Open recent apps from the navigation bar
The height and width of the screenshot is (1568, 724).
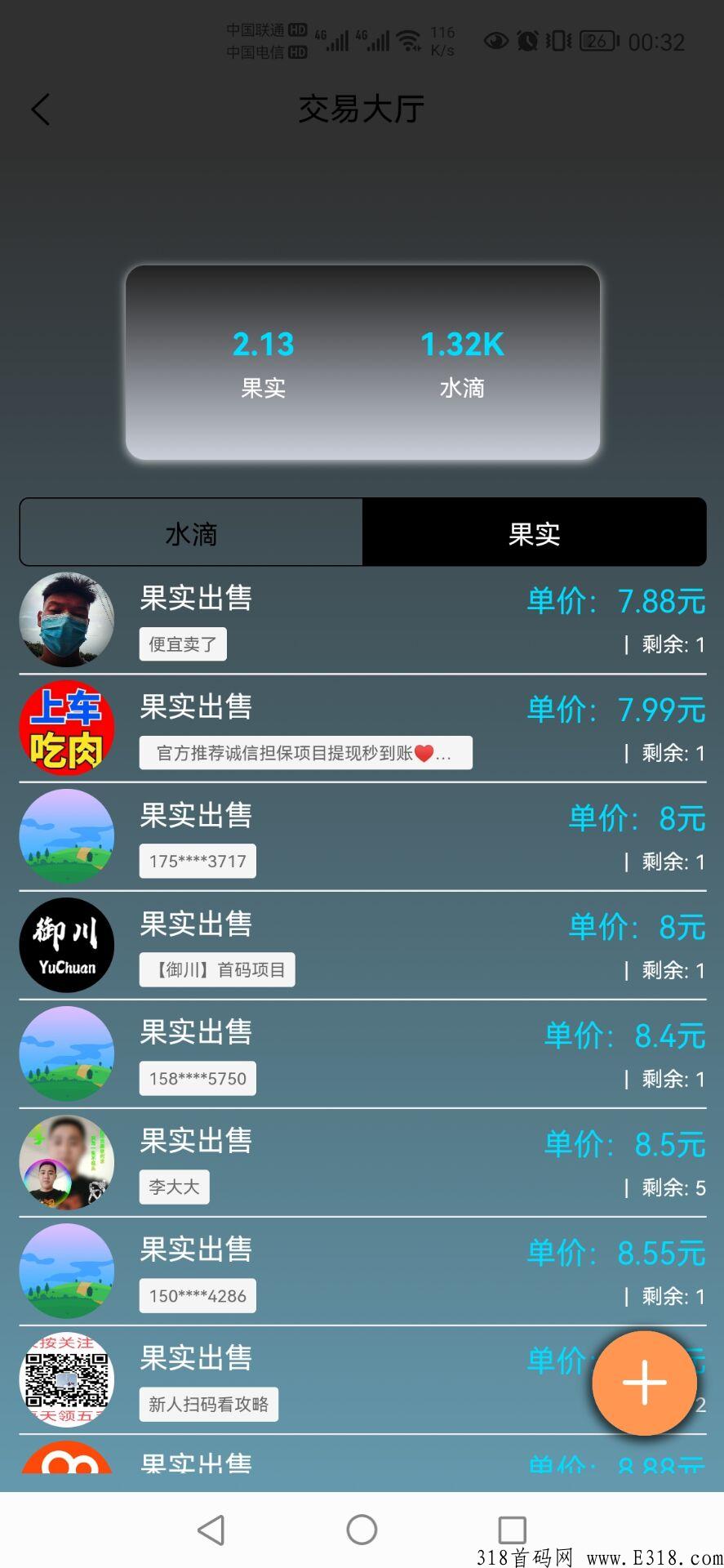click(512, 1530)
